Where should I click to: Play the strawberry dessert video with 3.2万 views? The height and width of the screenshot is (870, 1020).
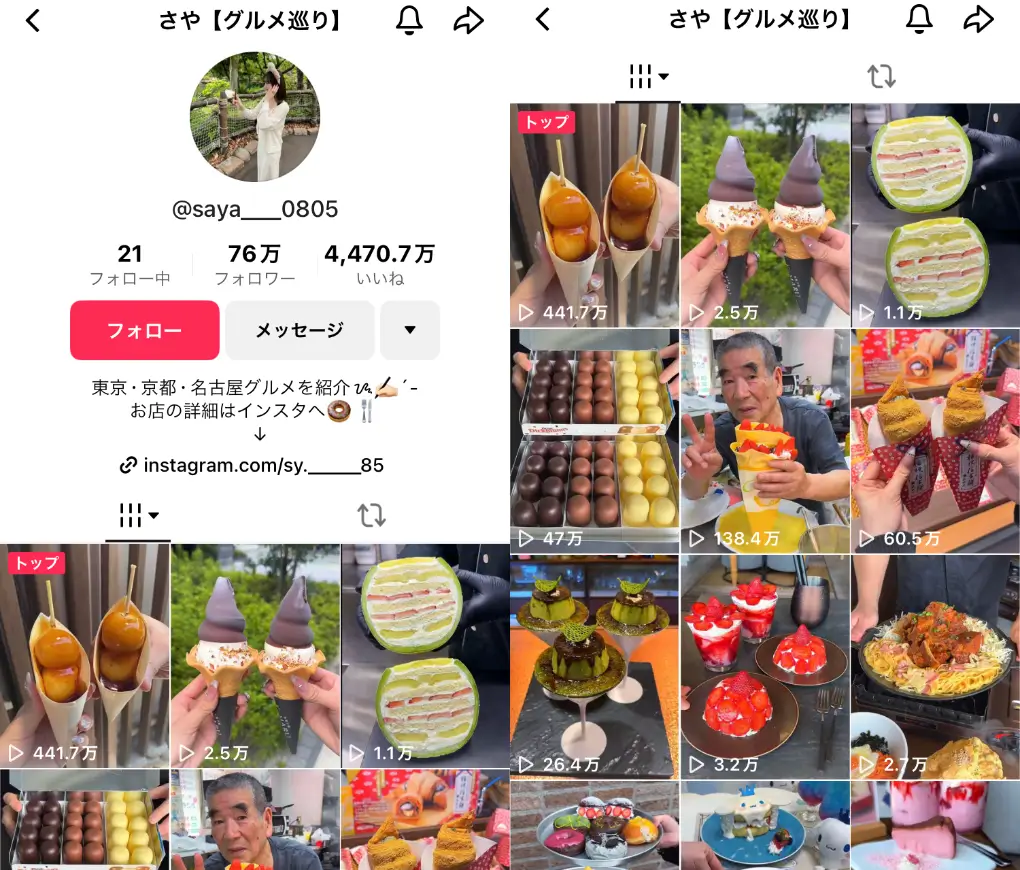coord(765,667)
